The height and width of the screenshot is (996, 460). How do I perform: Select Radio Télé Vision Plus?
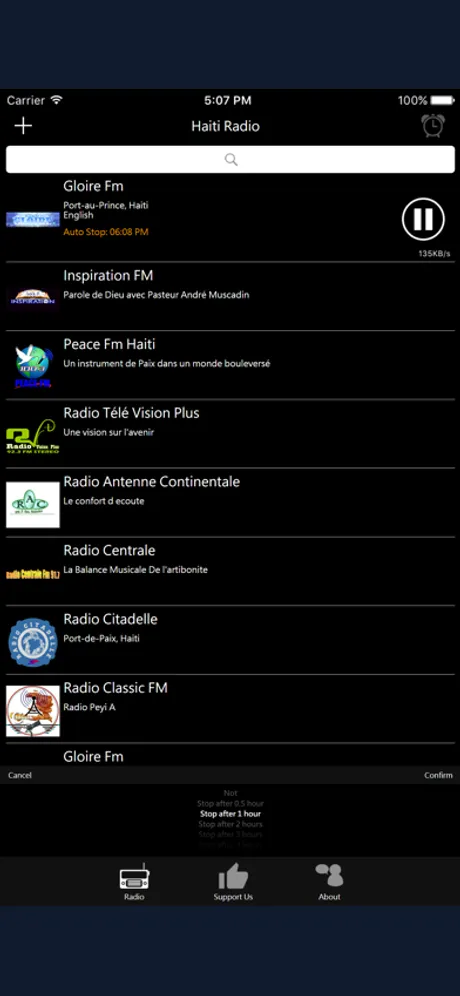(x=230, y=434)
